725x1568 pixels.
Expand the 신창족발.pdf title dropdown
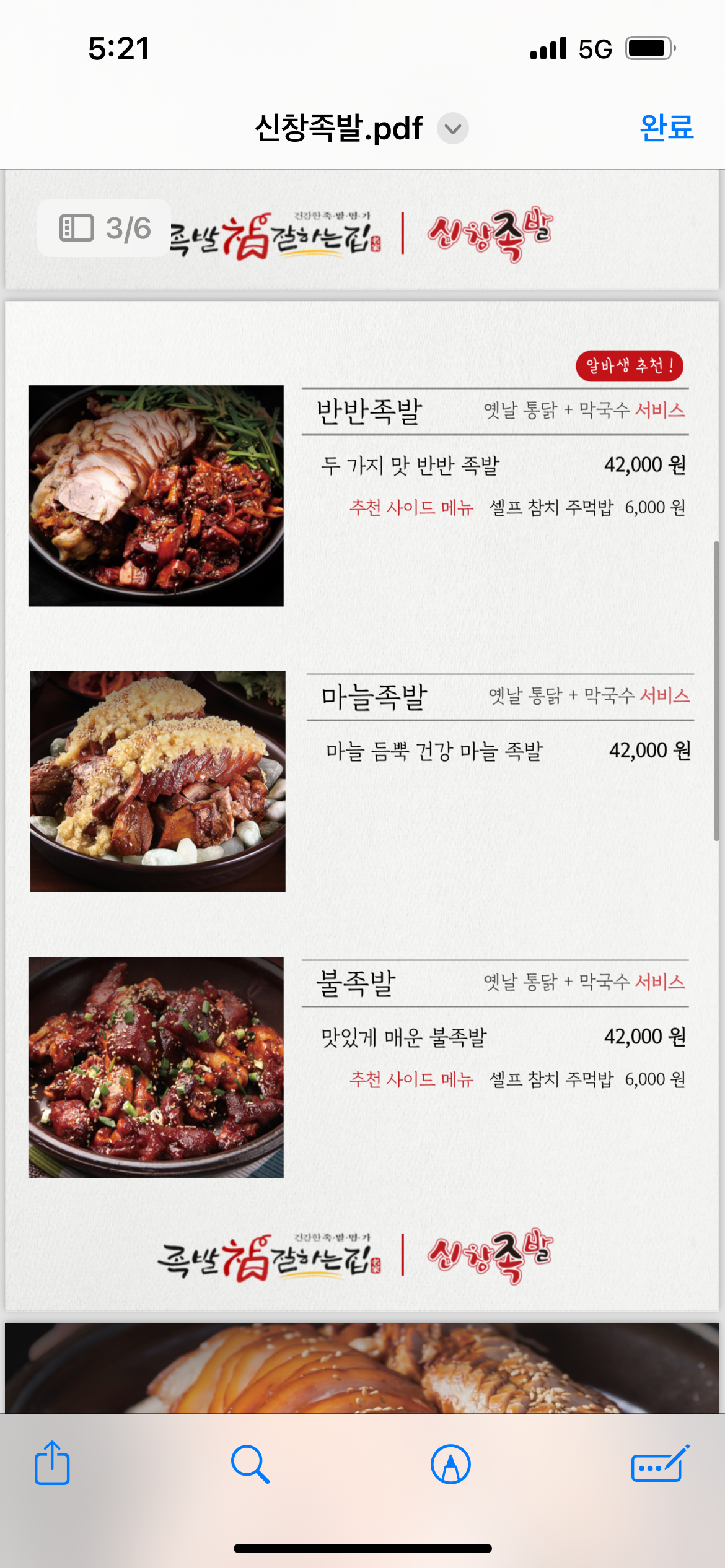pos(452,129)
